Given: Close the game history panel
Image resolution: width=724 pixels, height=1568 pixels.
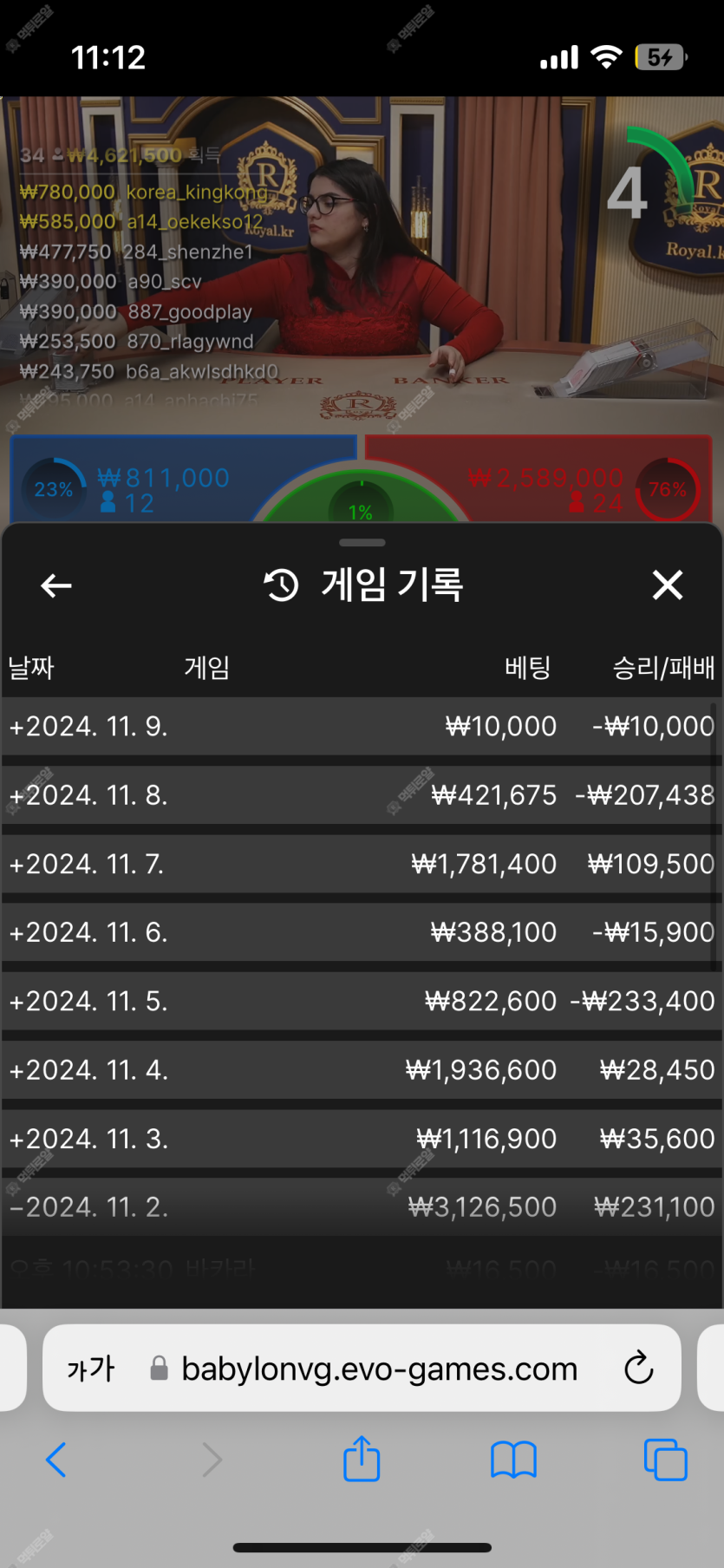Looking at the screenshot, I should (x=667, y=585).
